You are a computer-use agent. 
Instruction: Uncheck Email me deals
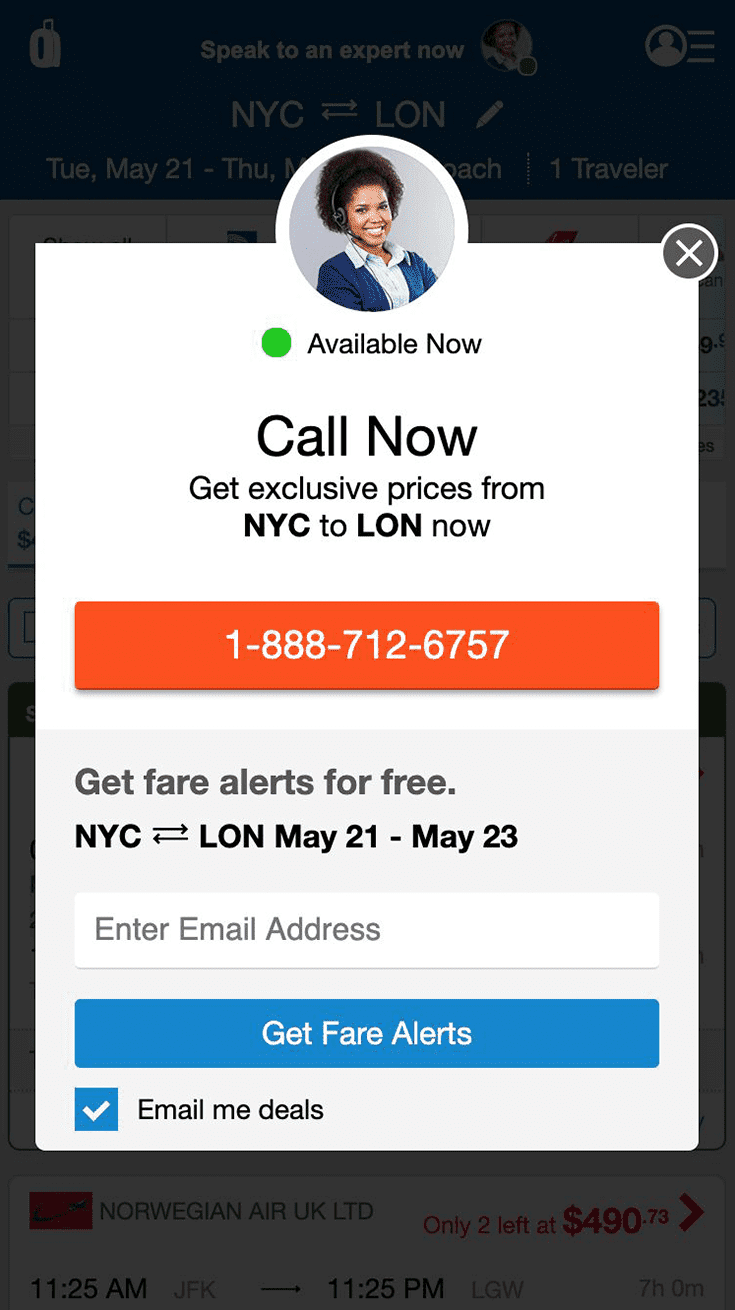96,1109
